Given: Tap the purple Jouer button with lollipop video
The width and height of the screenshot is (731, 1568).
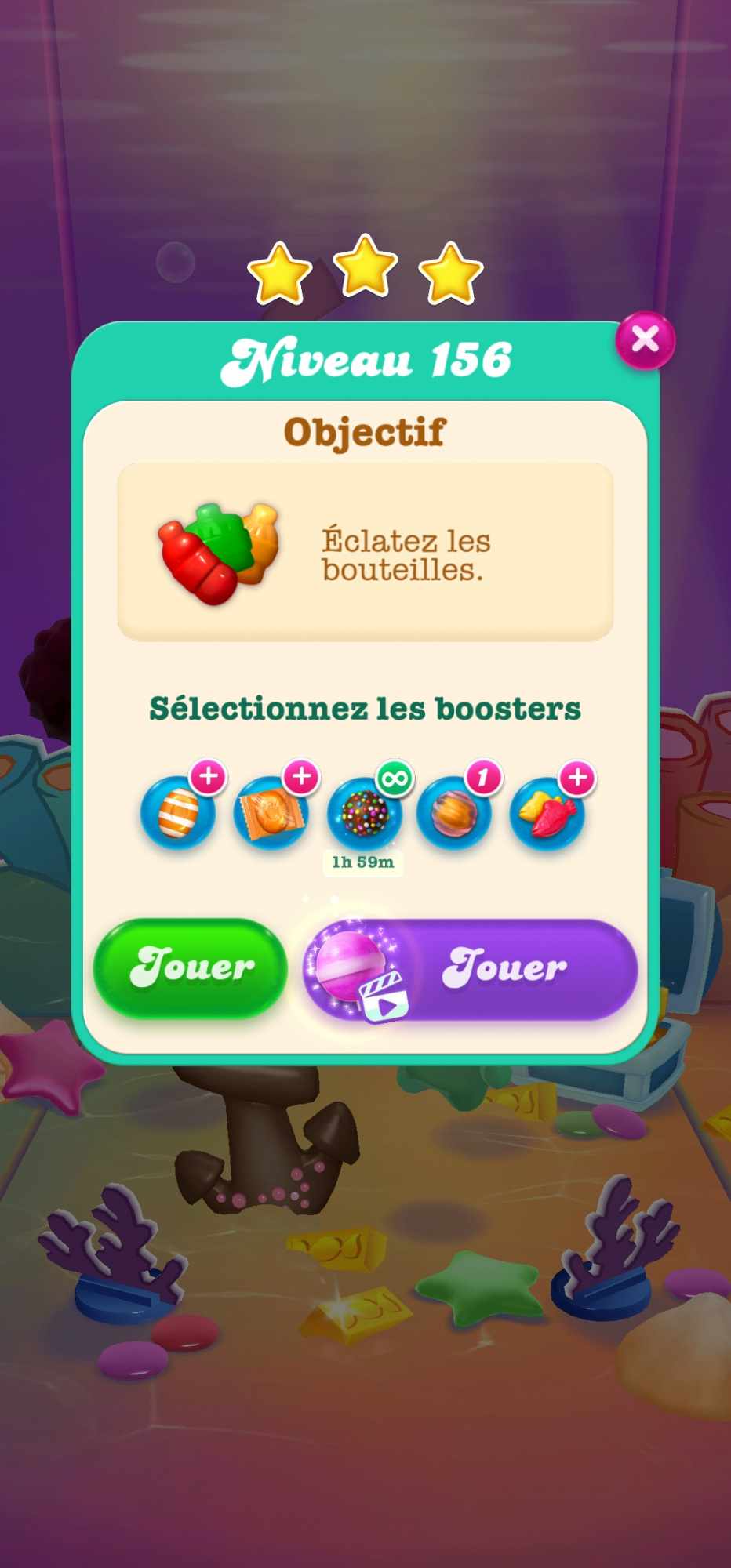Looking at the screenshot, I should pyautogui.click(x=471, y=969).
